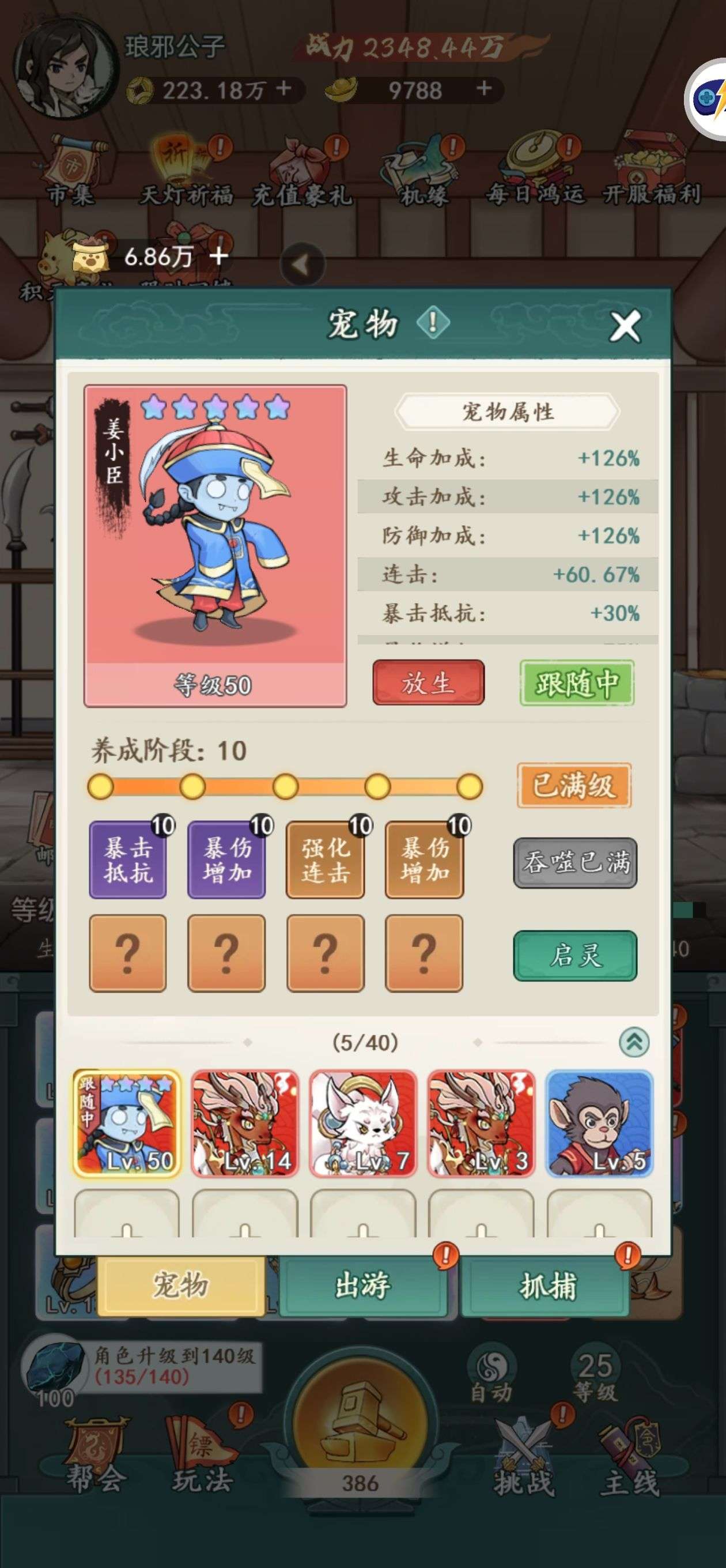Screen dimensions: 726x1568
Task: Switch to the 抓捕 capture tab
Action: point(545,1285)
